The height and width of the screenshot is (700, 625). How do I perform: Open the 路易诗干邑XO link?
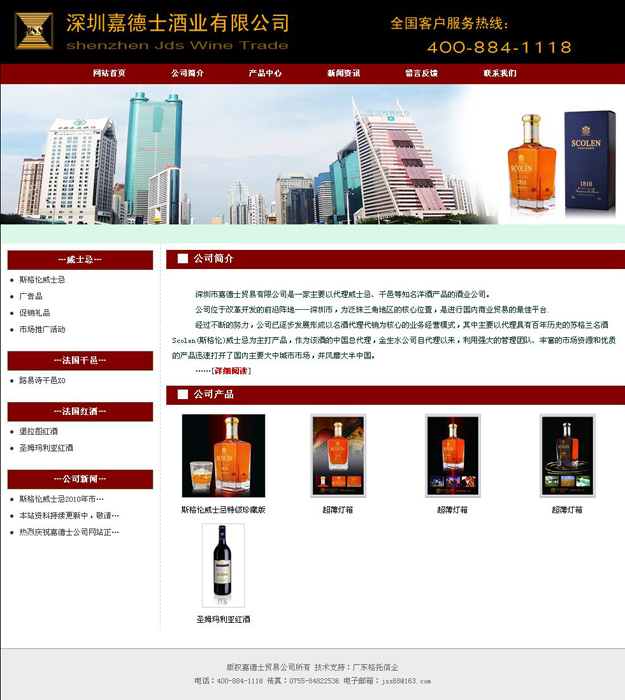pos(42,381)
